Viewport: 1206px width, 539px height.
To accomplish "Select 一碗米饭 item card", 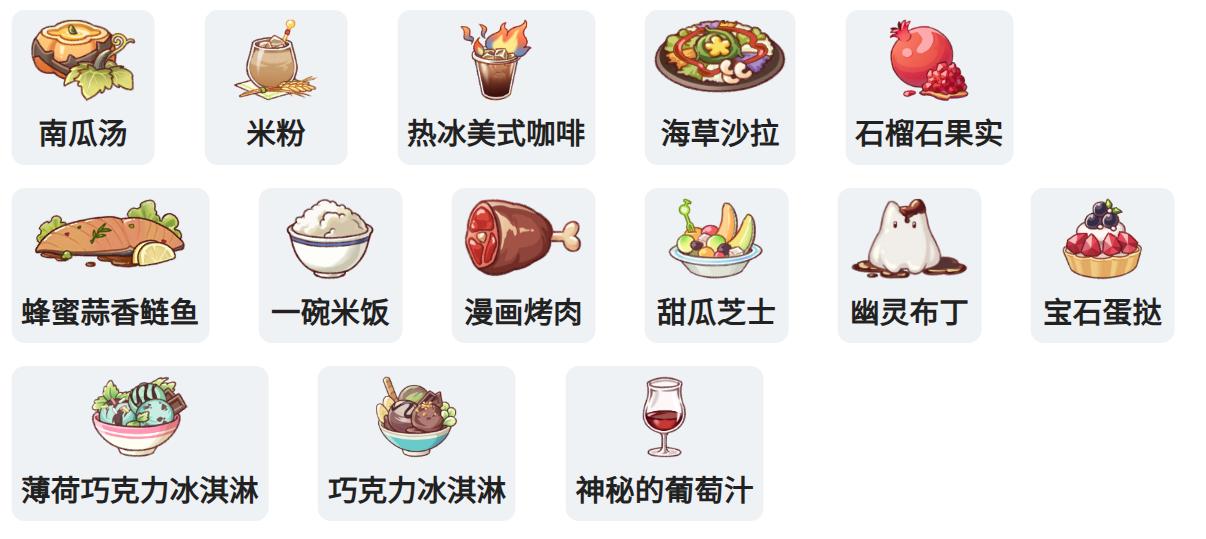I will (330, 266).
